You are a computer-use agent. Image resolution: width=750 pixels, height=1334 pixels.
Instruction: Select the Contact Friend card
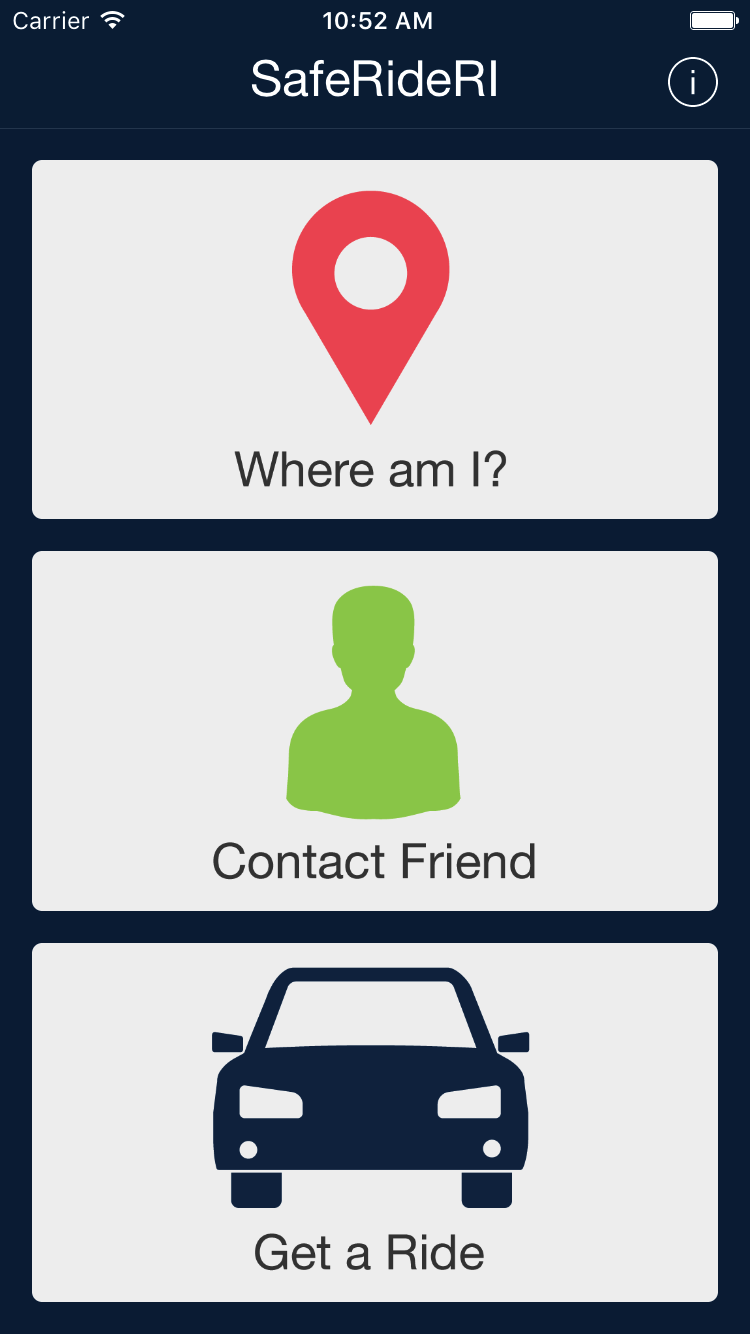pos(375,730)
